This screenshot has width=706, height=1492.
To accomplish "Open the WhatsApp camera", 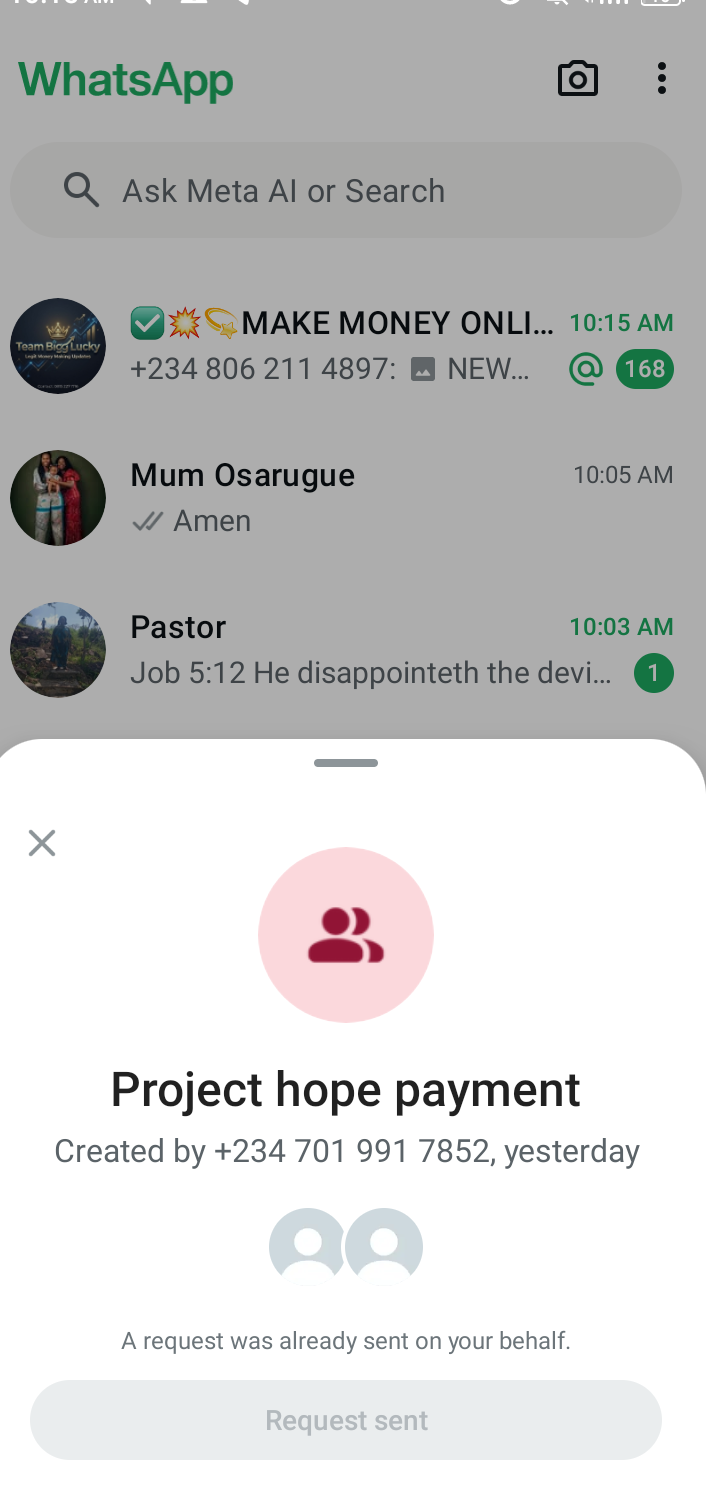I will (577, 79).
